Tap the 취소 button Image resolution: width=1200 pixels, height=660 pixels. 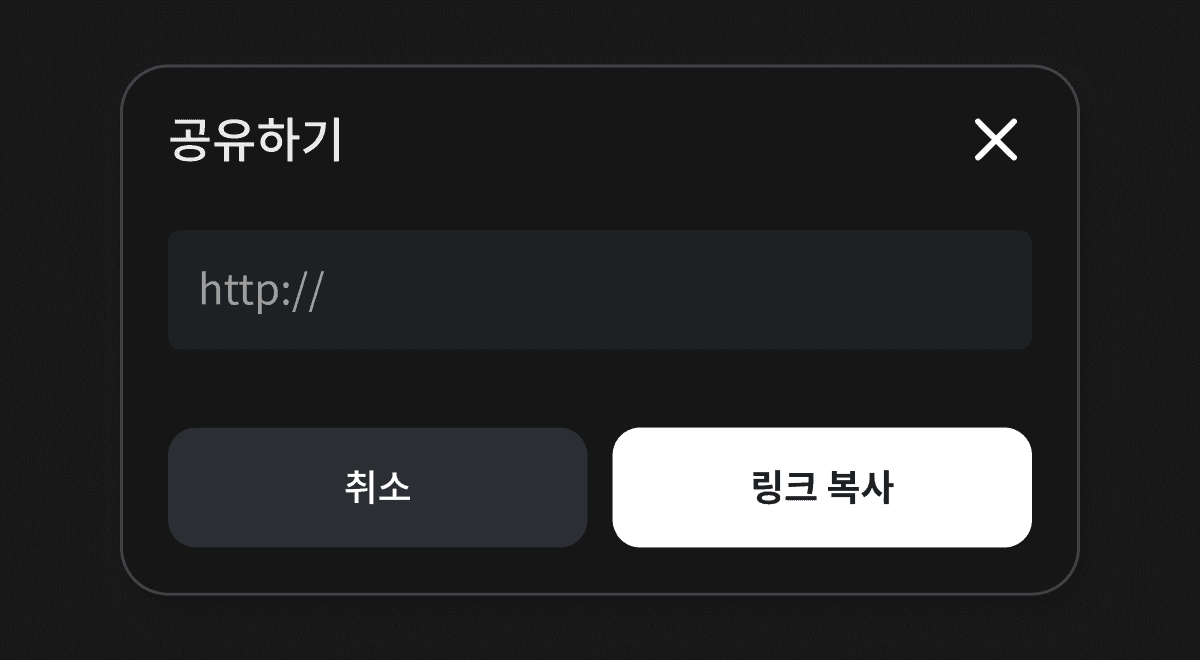(377, 488)
